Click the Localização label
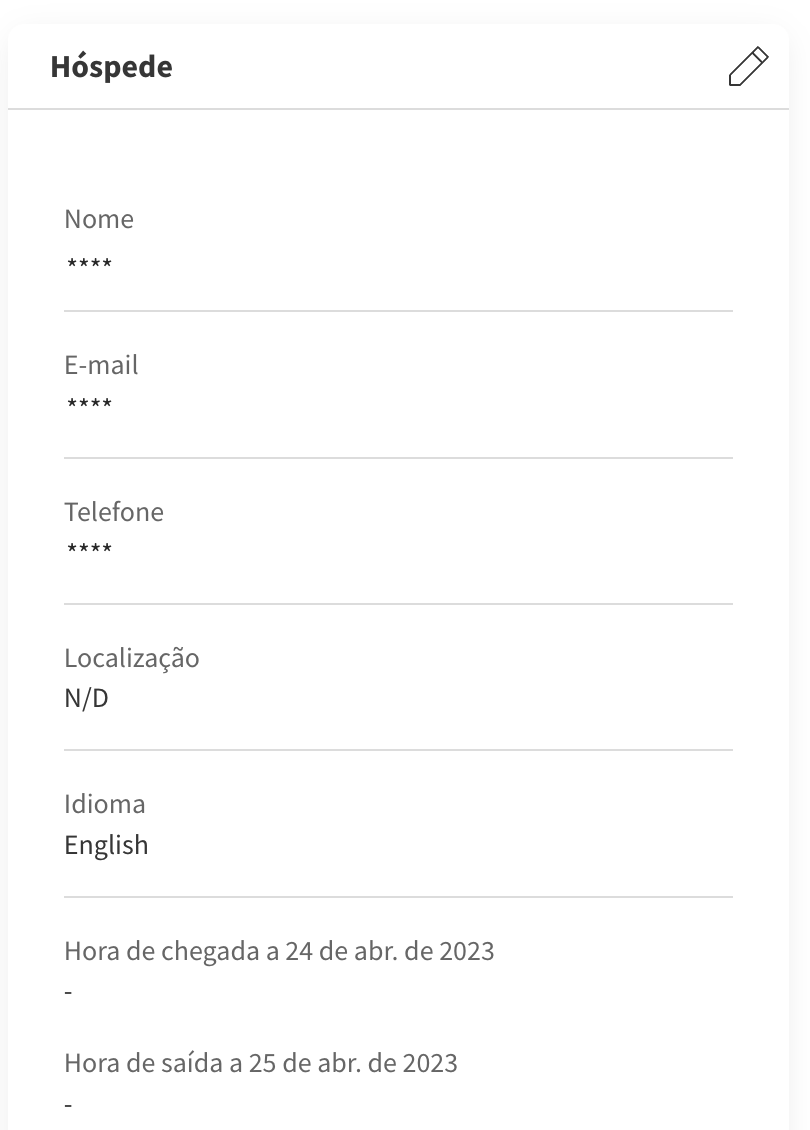Viewport: 810px width, 1130px height. pos(132,658)
